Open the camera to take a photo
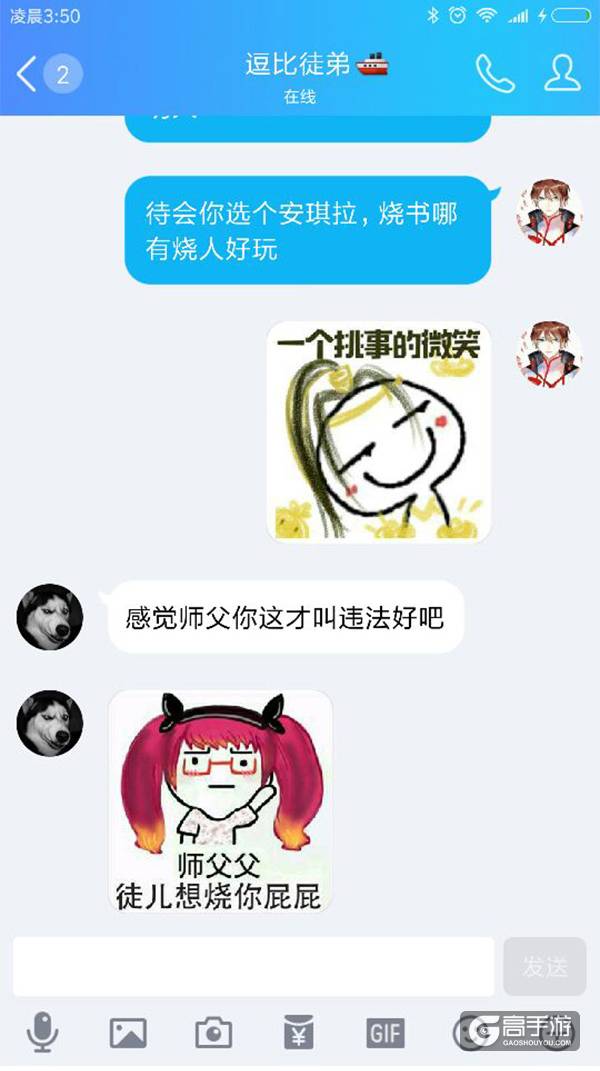 click(x=213, y=1032)
